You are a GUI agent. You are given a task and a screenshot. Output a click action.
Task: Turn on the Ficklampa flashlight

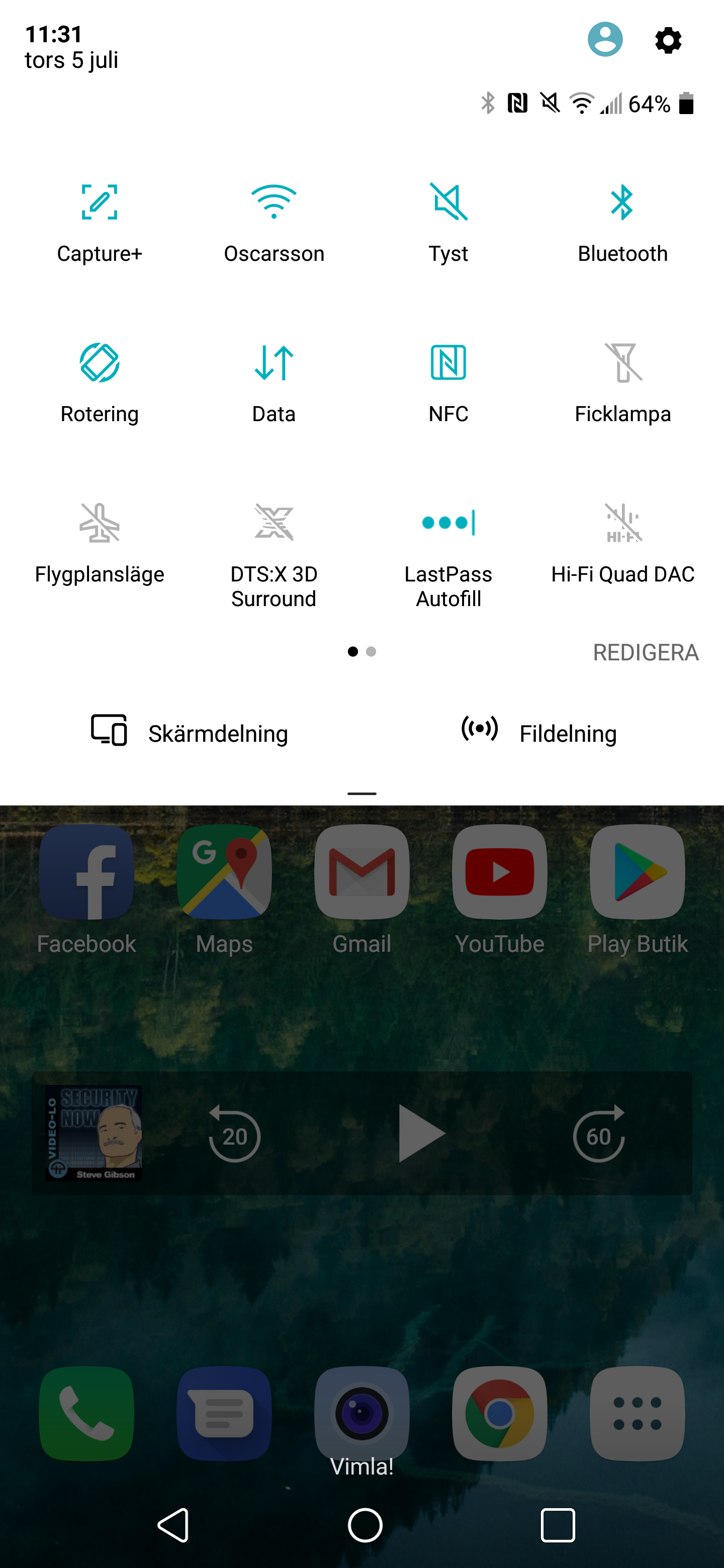point(622,363)
